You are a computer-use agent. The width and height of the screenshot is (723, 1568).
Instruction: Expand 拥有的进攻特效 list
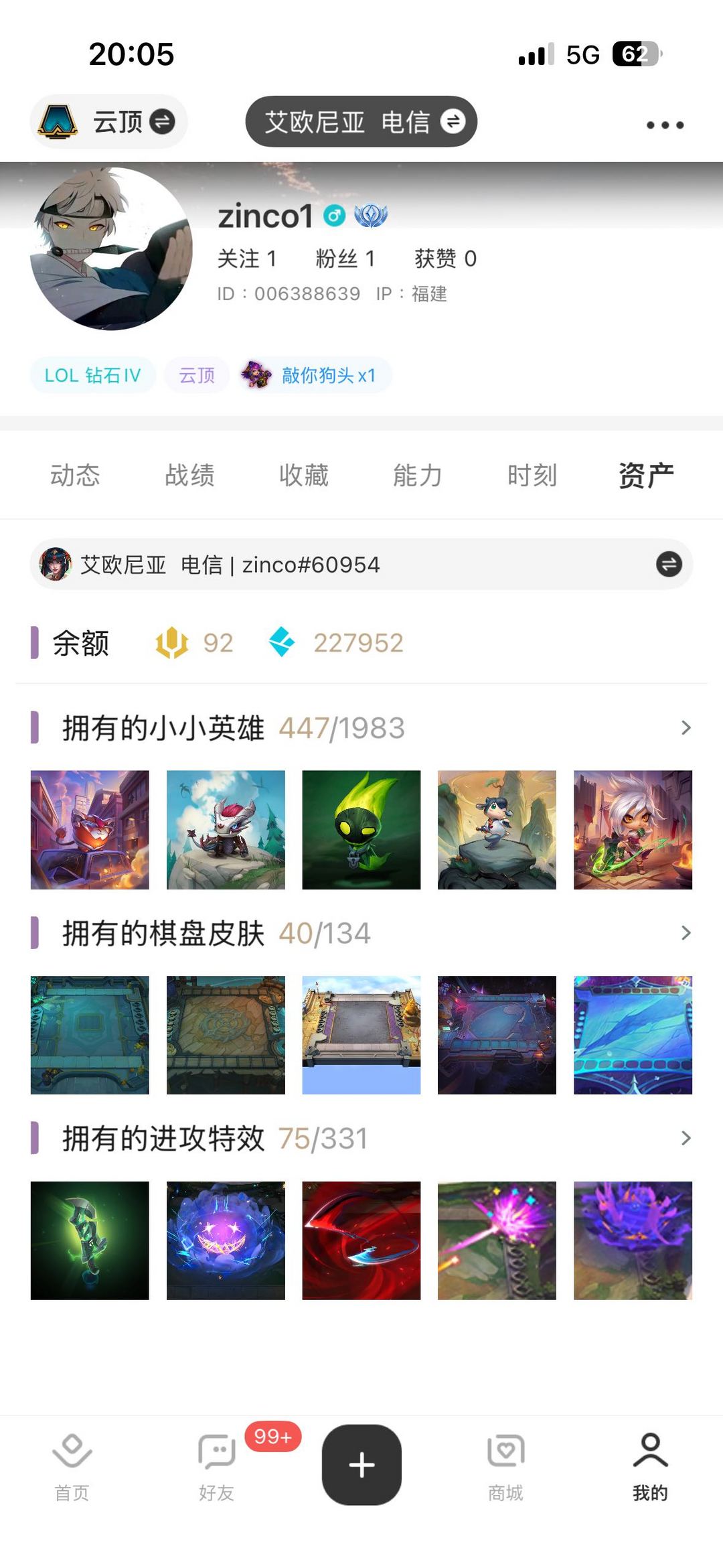click(x=686, y=1138)
